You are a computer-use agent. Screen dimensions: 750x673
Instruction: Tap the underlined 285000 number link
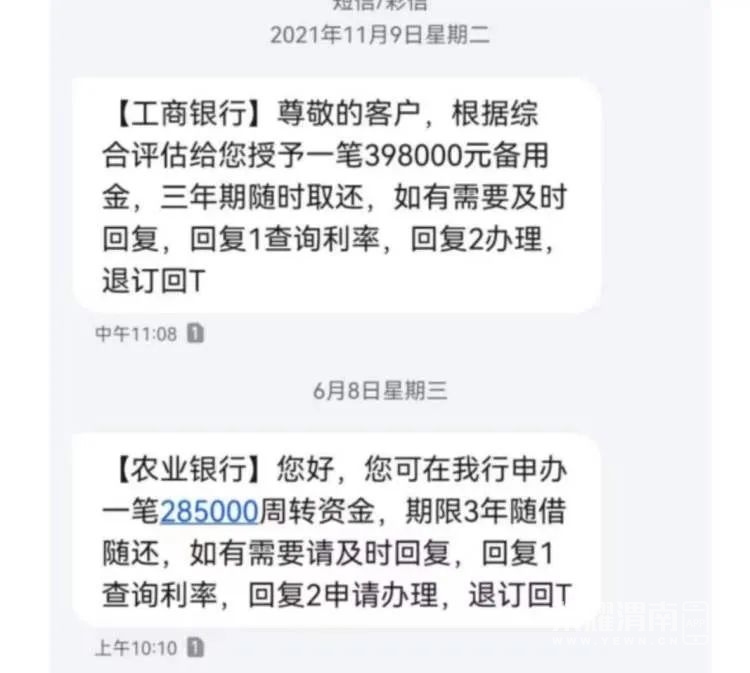210,513
